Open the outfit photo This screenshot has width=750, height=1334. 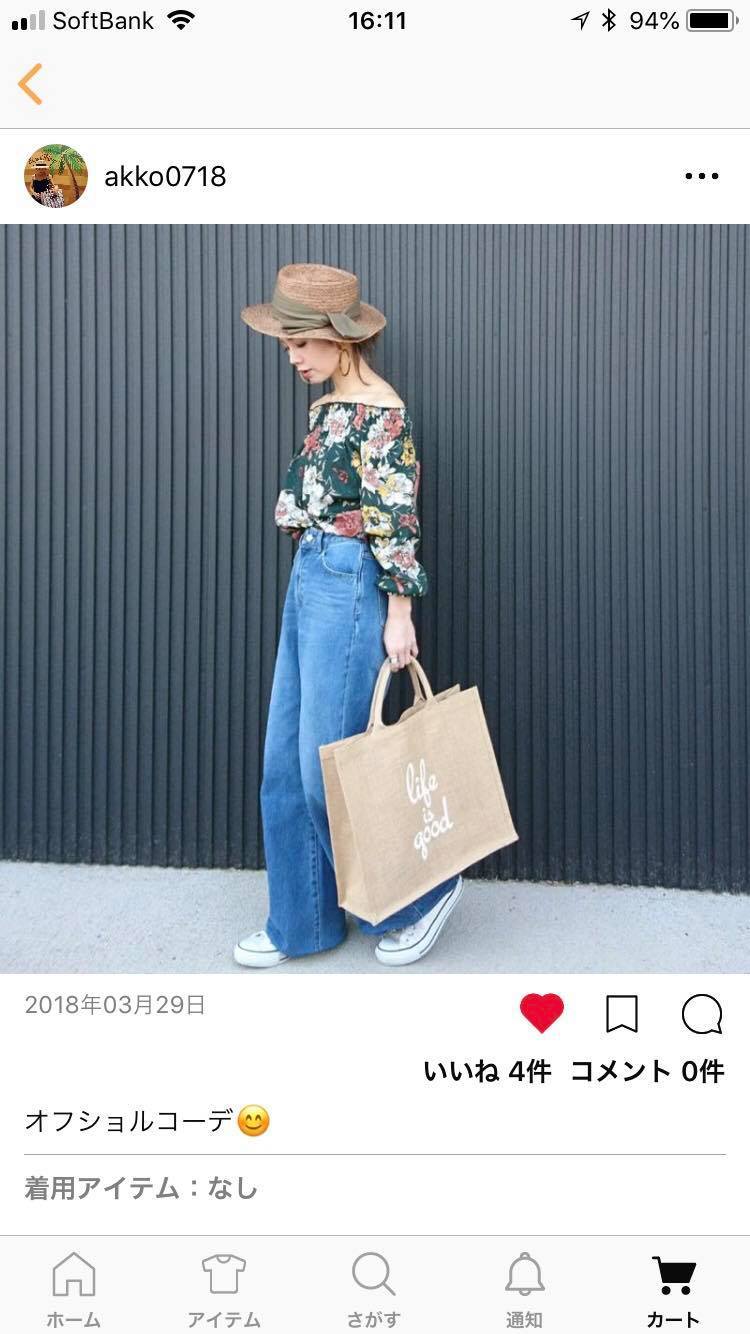(375, 598)
